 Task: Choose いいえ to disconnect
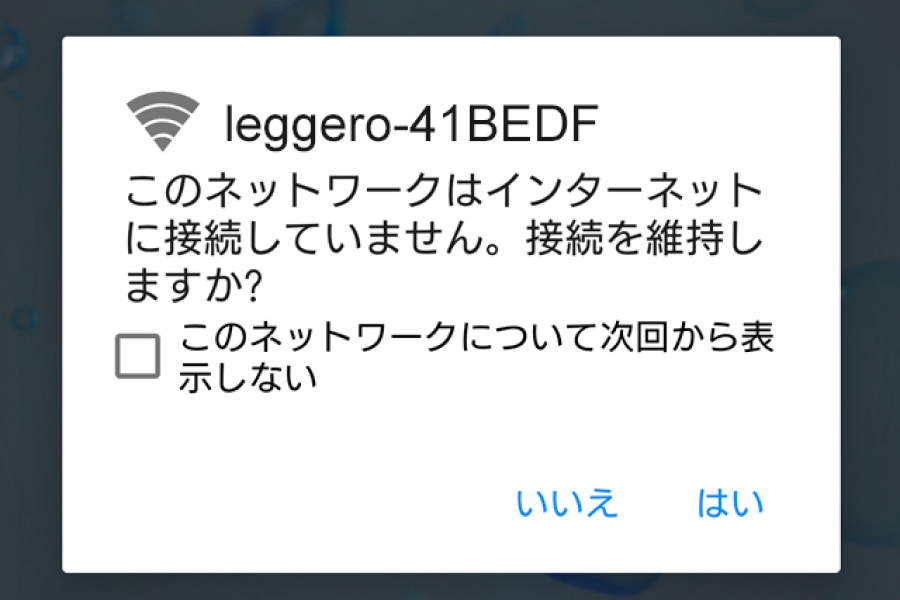click(x=567, y=503)
